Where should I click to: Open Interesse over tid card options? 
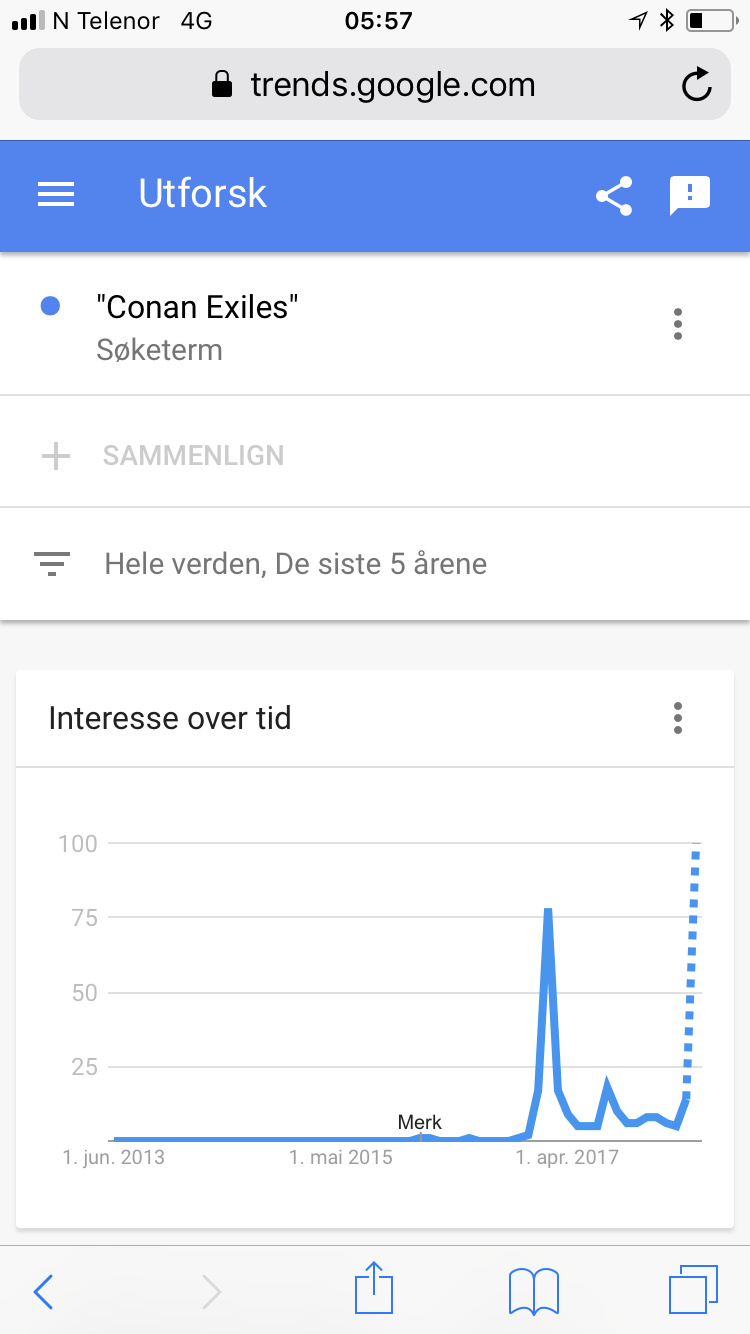click(x=678, y=717)
